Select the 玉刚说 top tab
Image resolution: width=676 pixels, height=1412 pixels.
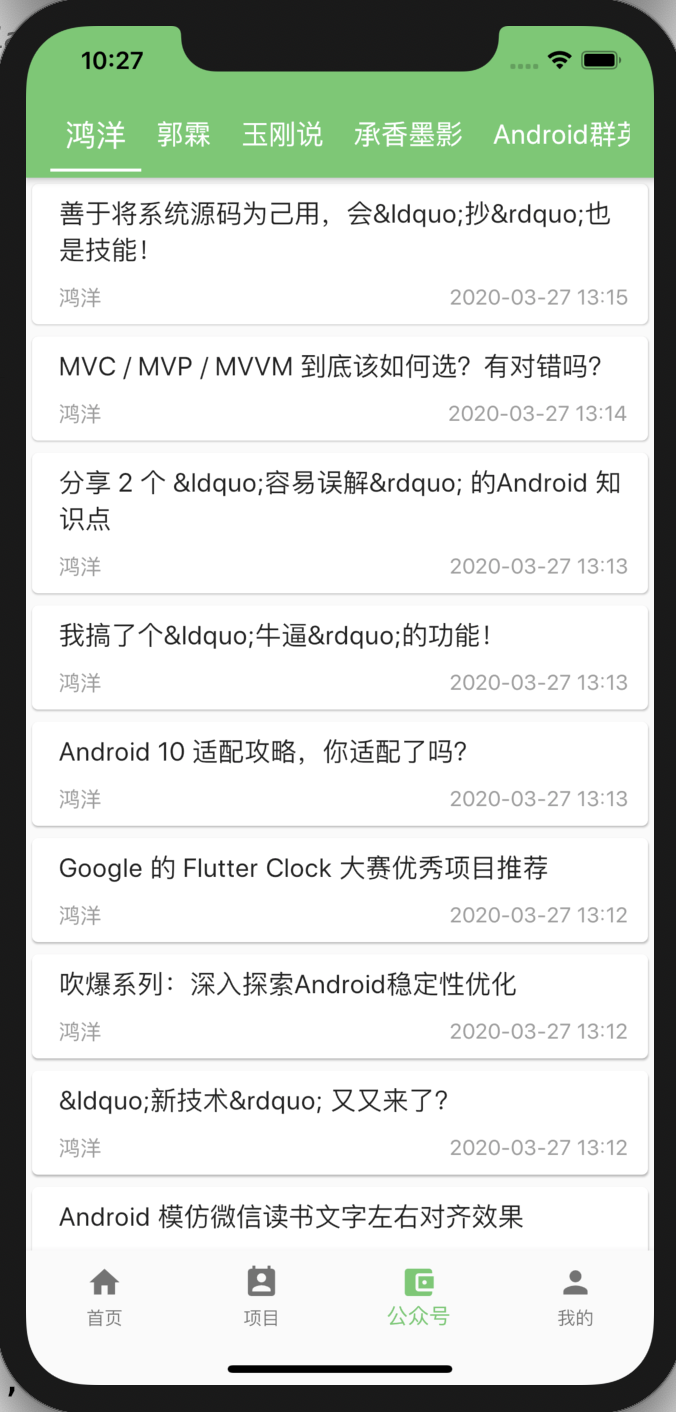click(282, 135)
